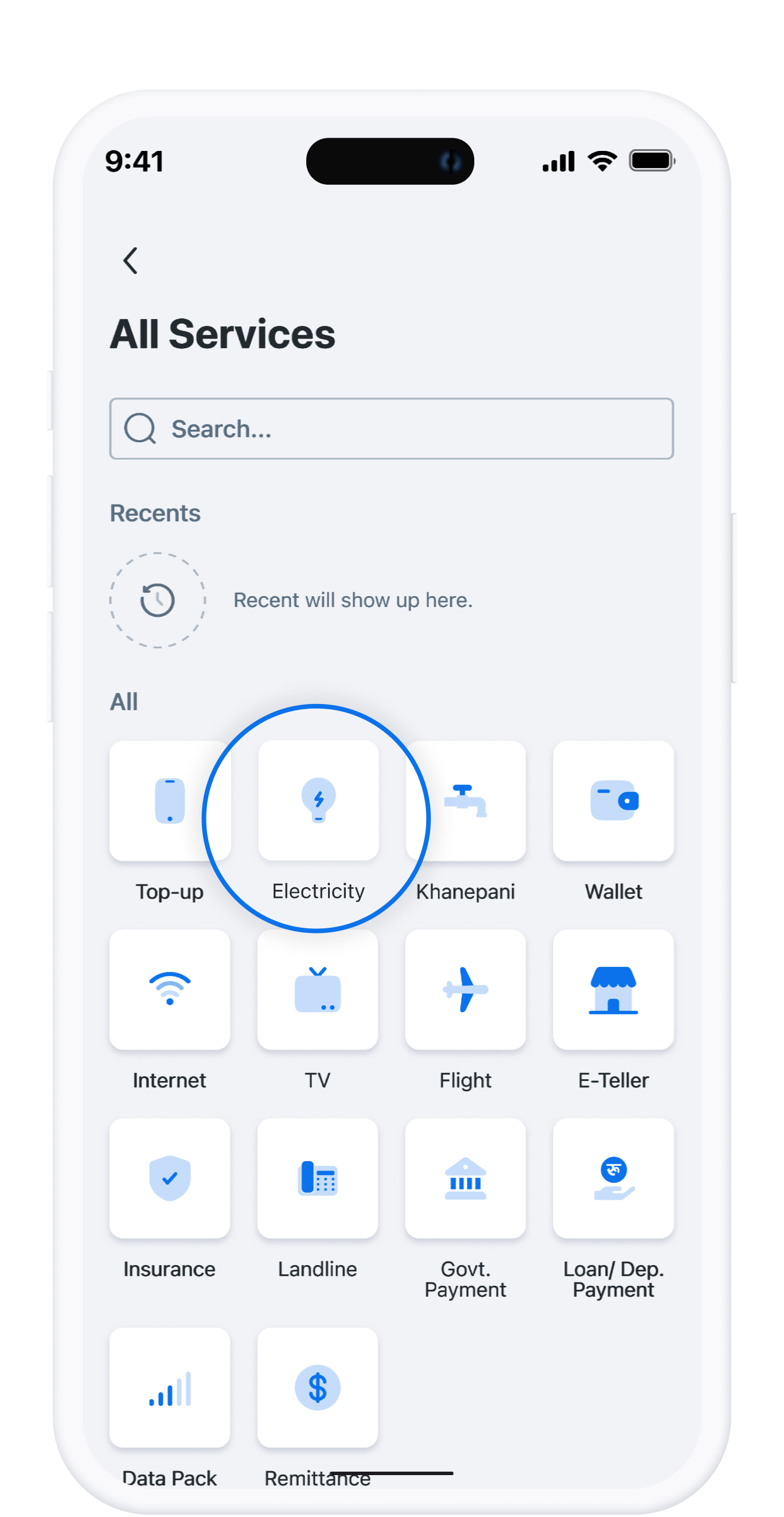Open the Khanepani water payment

(x=466, y=801)
